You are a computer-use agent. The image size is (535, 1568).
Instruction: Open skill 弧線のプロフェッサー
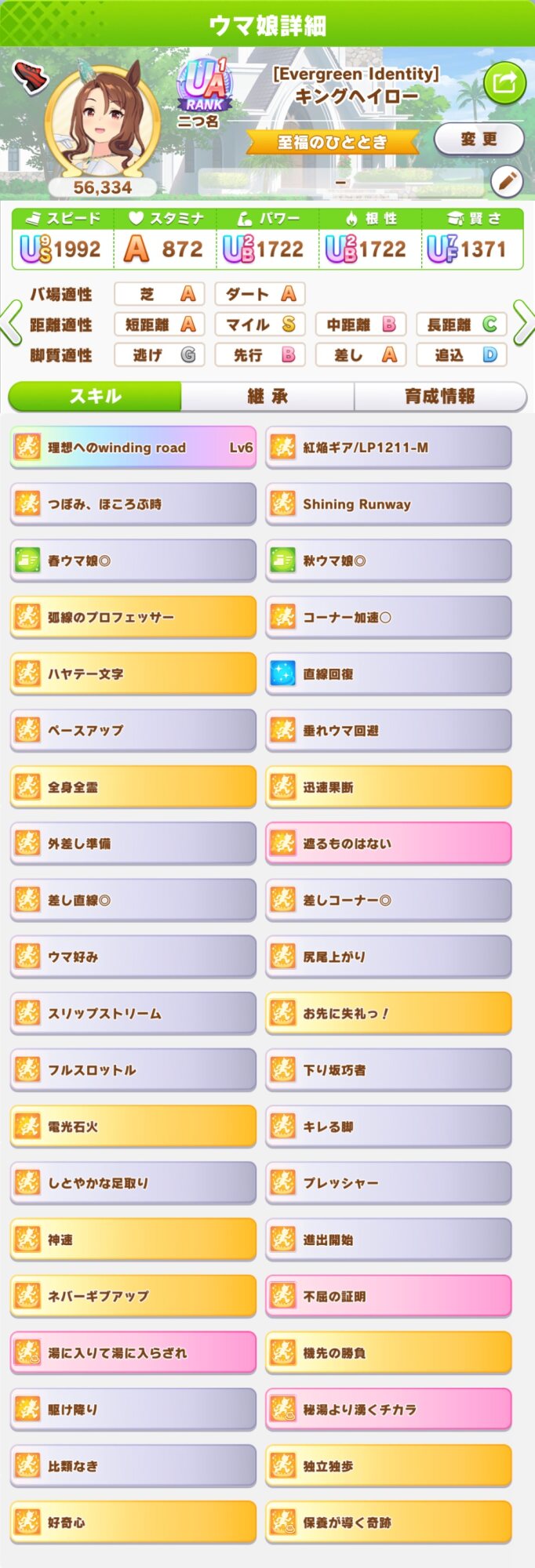click(133, 617)
